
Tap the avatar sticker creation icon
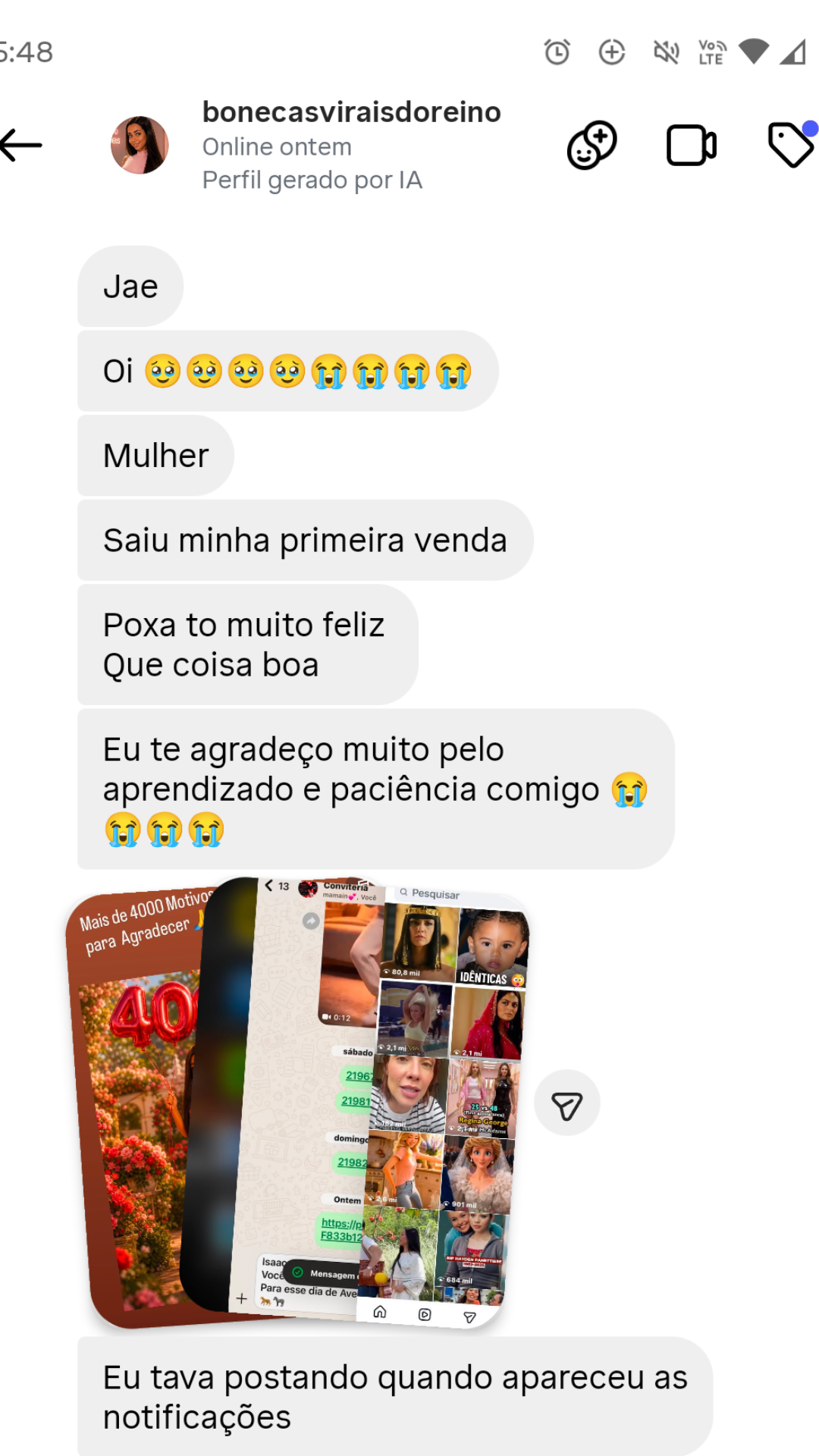[592, 145]
